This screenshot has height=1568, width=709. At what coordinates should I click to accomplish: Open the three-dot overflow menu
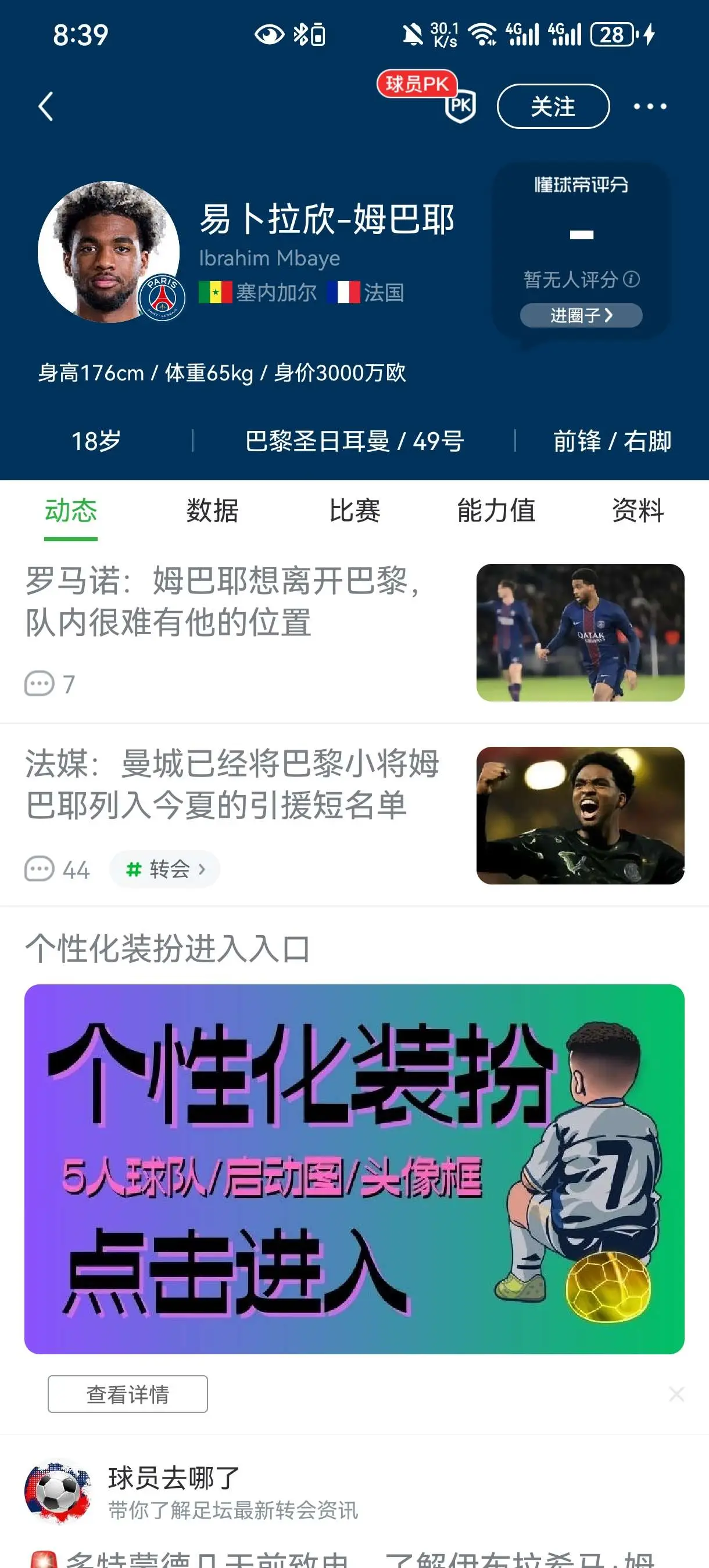point(649,106)
